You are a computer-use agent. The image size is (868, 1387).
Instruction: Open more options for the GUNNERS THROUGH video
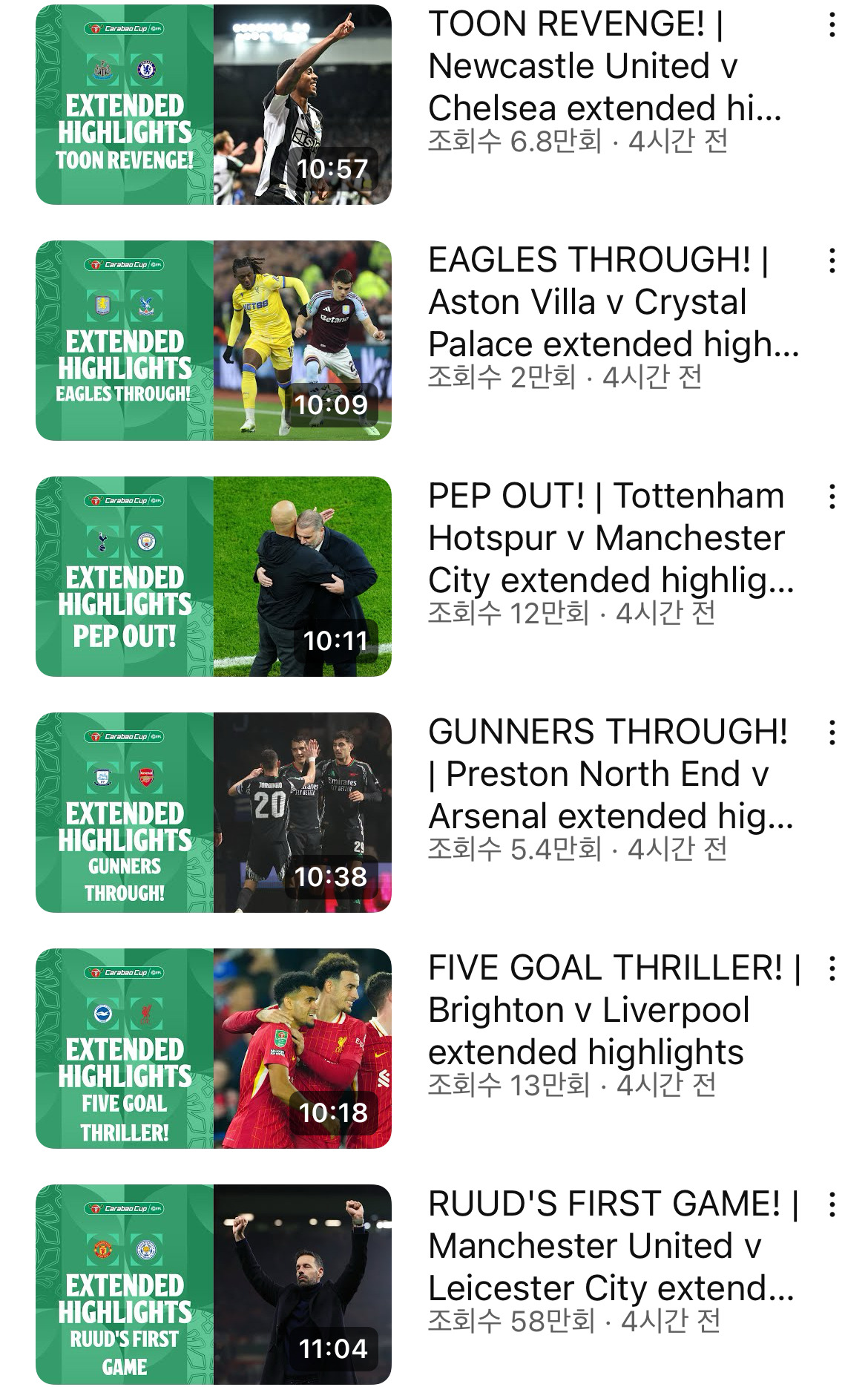832,732
